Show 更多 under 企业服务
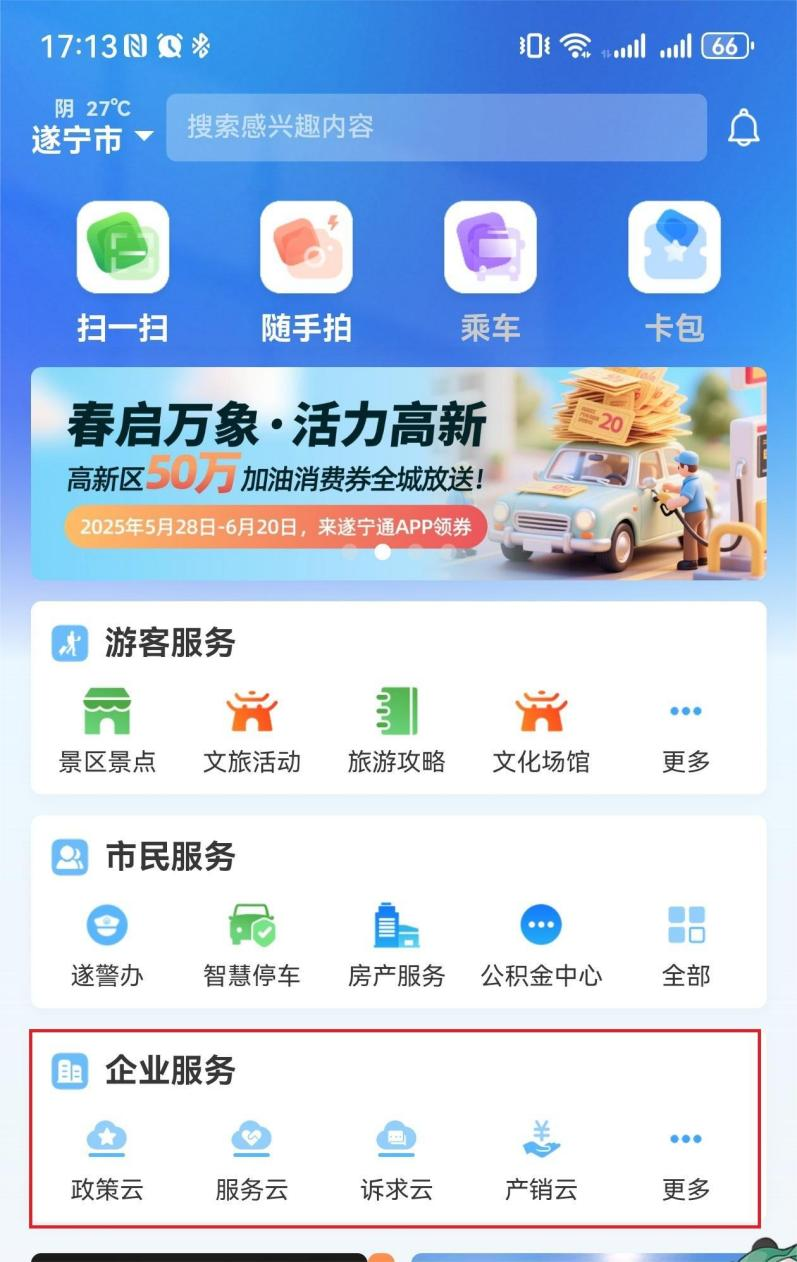Screen dimensions: 797x1262 coord(686,1158)
